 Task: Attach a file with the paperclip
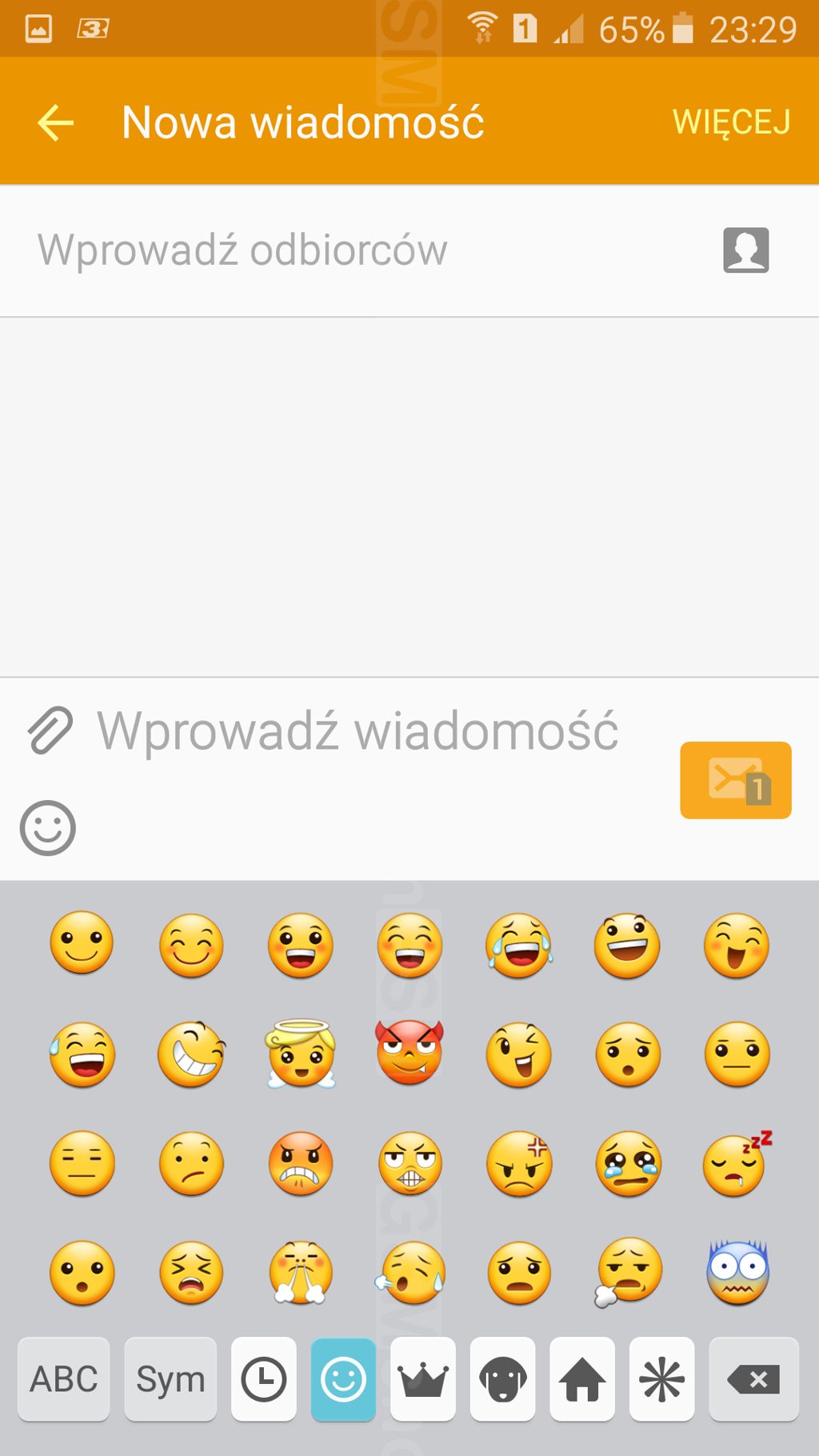pos(50,730)
